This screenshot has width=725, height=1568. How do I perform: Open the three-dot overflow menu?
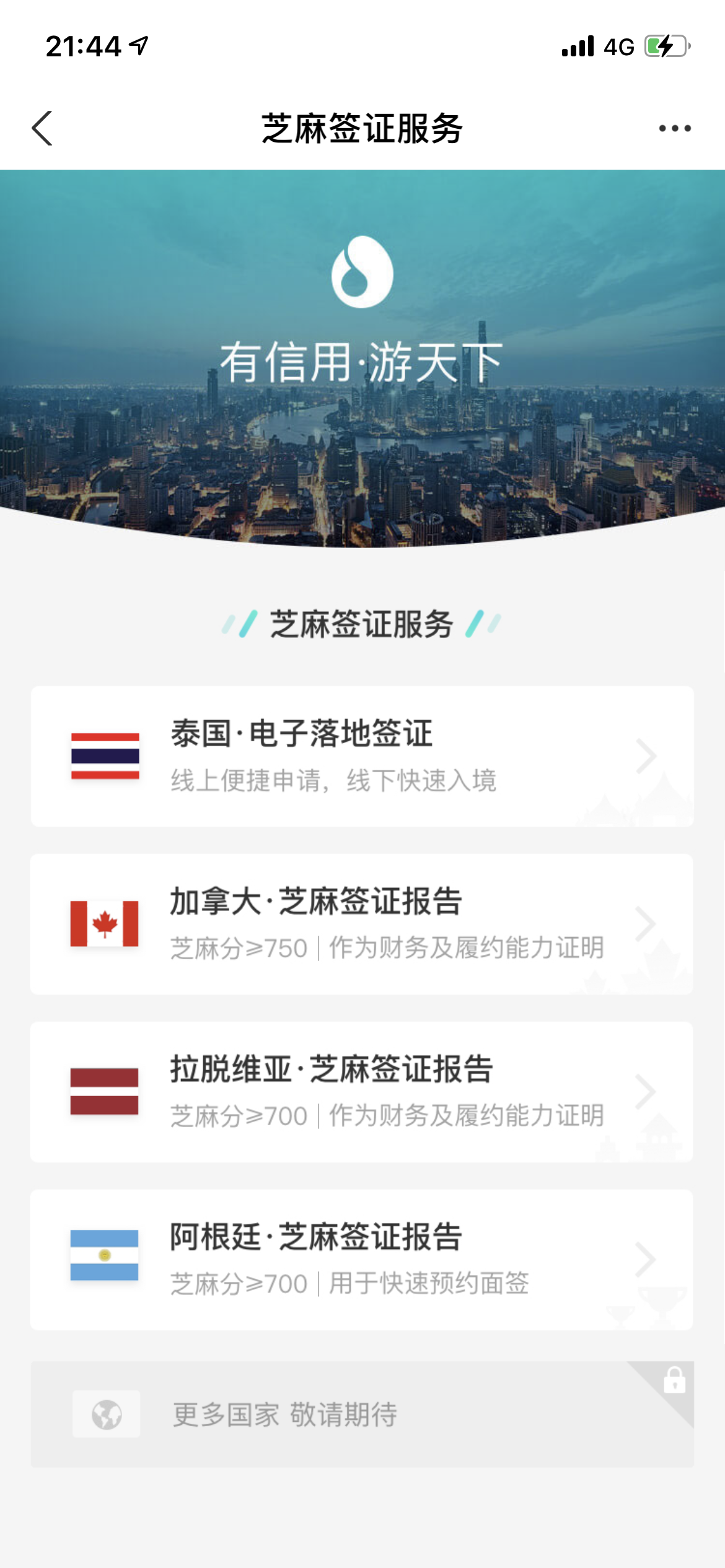click(x=674, y=128)
